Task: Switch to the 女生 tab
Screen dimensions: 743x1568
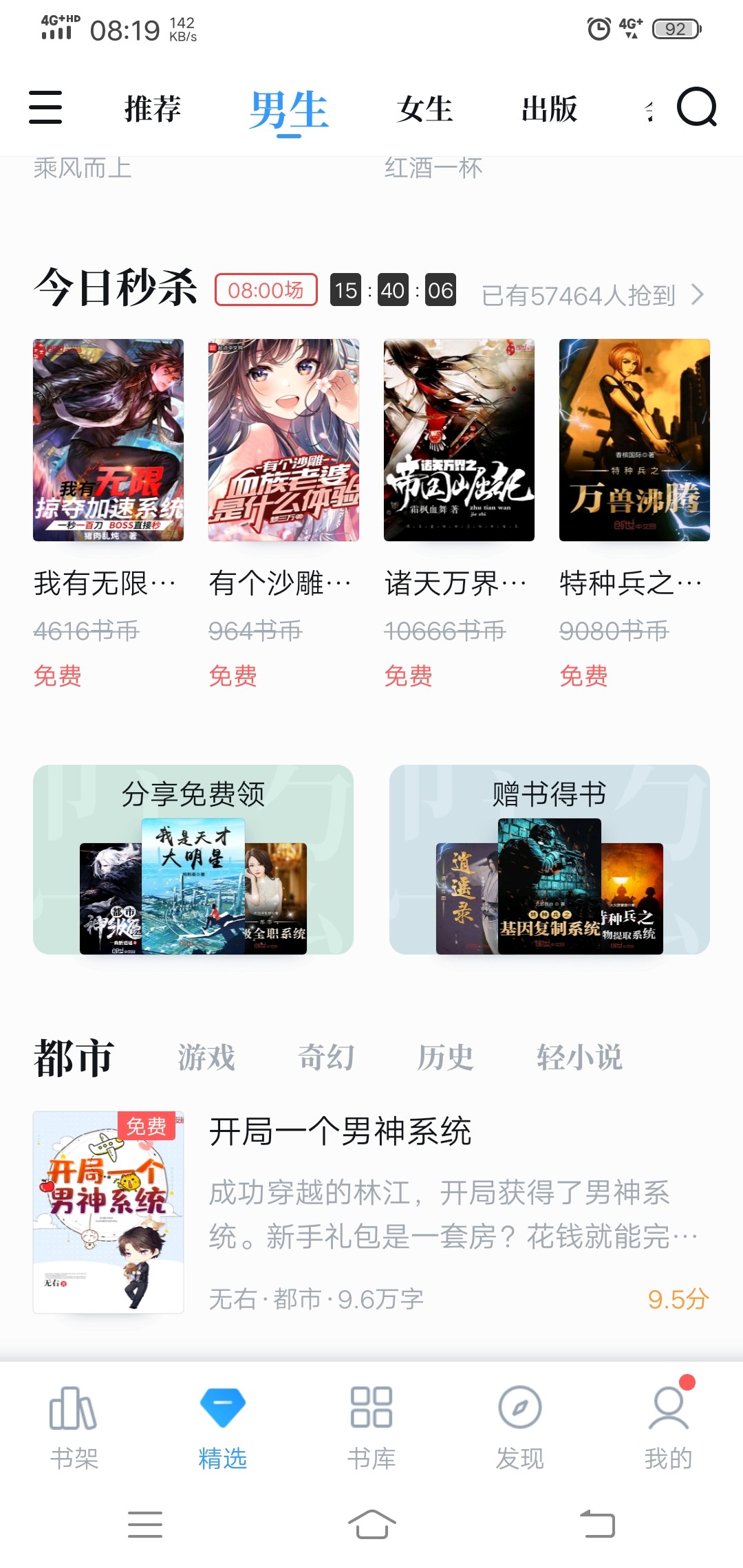Action: pyautogui.click(x=425, y=109)
